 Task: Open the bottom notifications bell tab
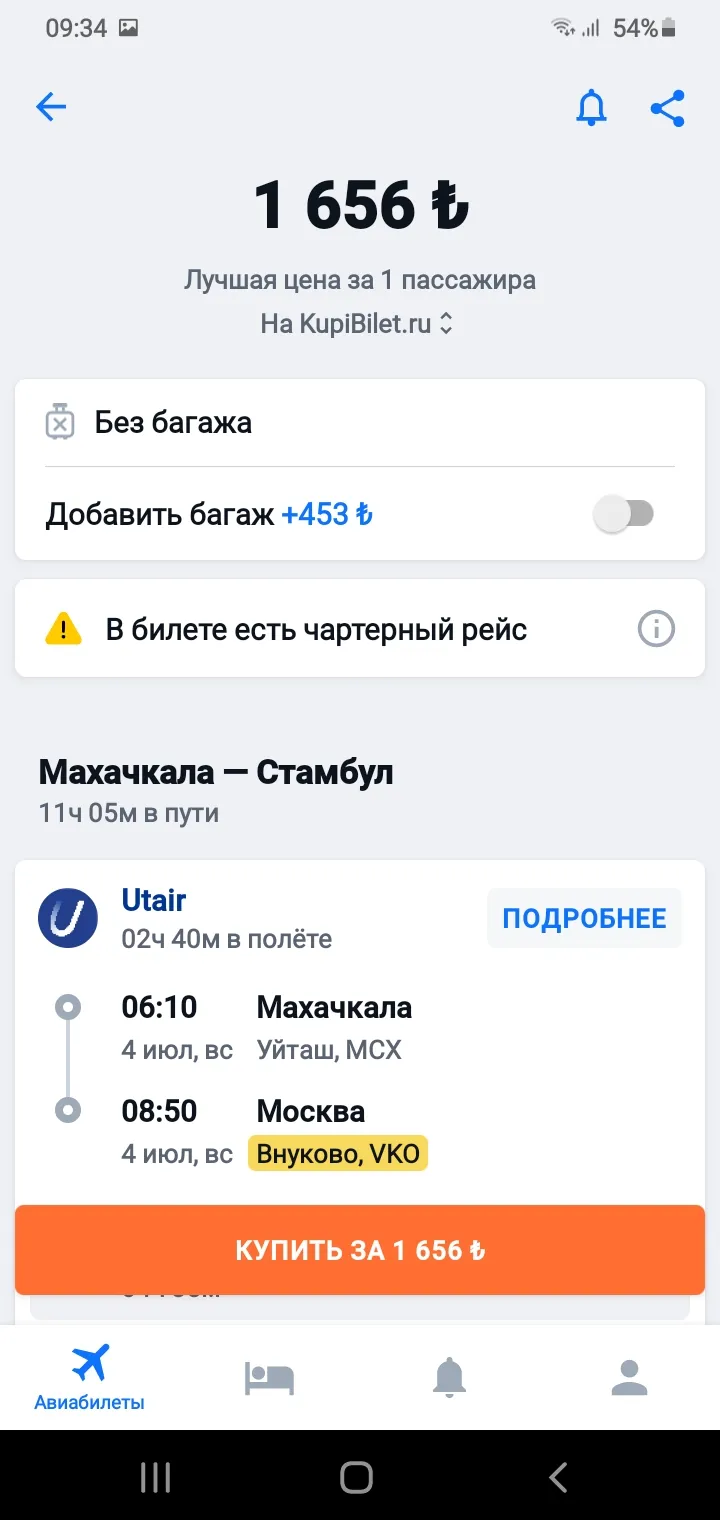(x=450, y=1378)
